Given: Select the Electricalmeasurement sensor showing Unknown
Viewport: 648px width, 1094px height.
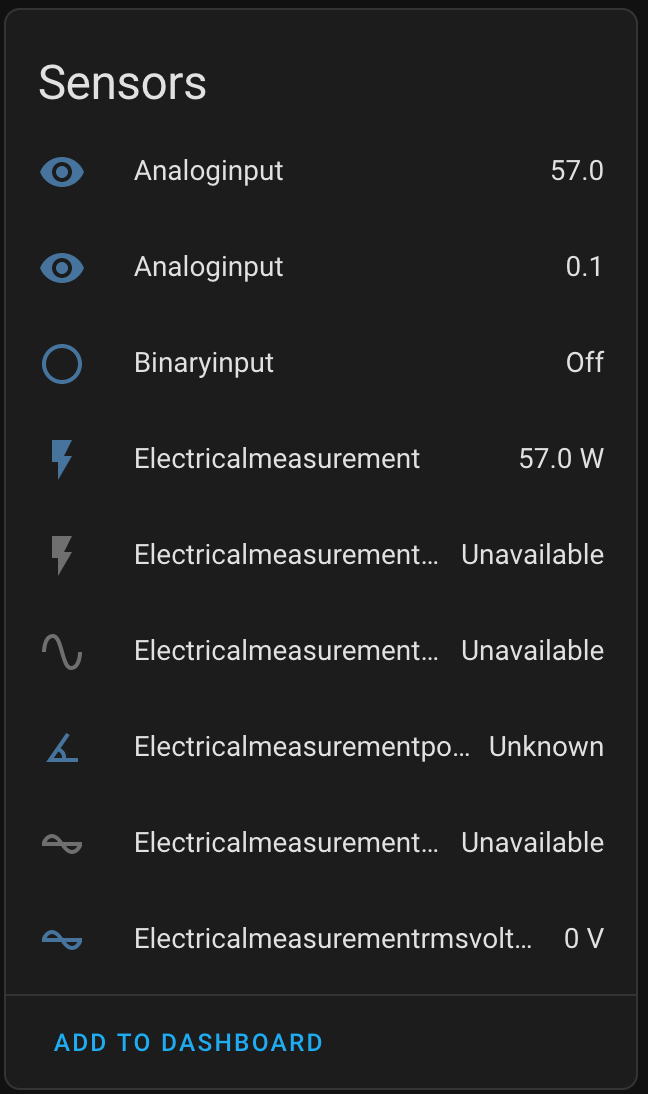Looking at the screenshot, I should [302, 747].
